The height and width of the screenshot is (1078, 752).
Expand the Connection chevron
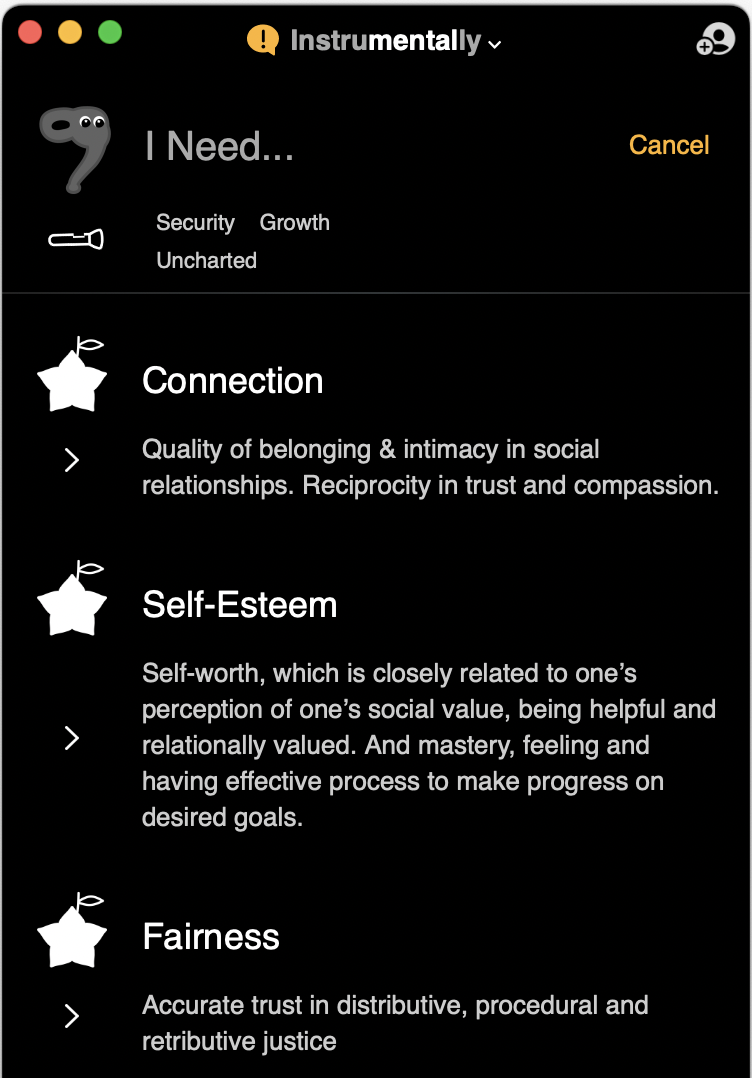(x=71, y=460)
